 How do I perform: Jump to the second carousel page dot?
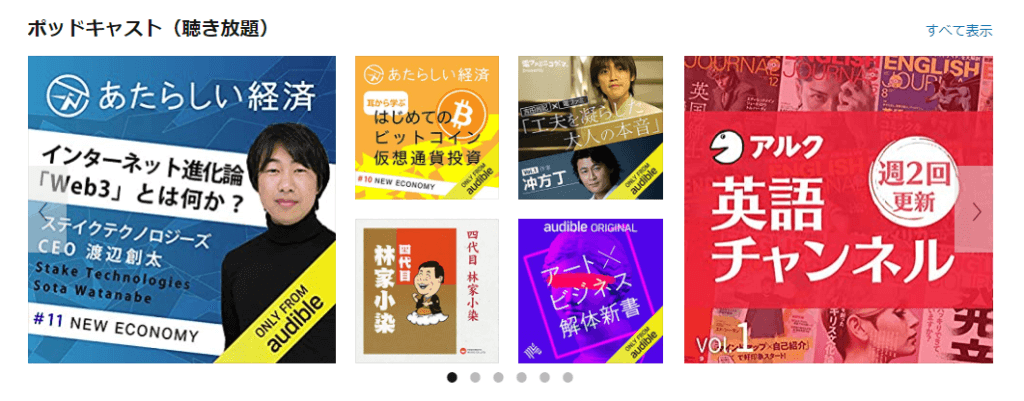coord(475,378)
